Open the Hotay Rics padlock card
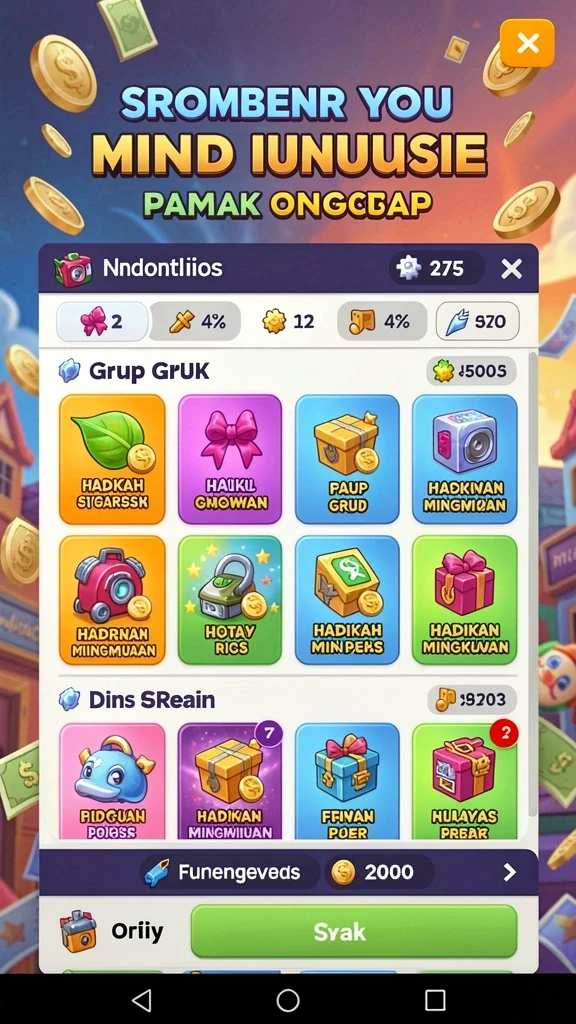This screenshot has width=576, height=1024. tap(230, 600)
